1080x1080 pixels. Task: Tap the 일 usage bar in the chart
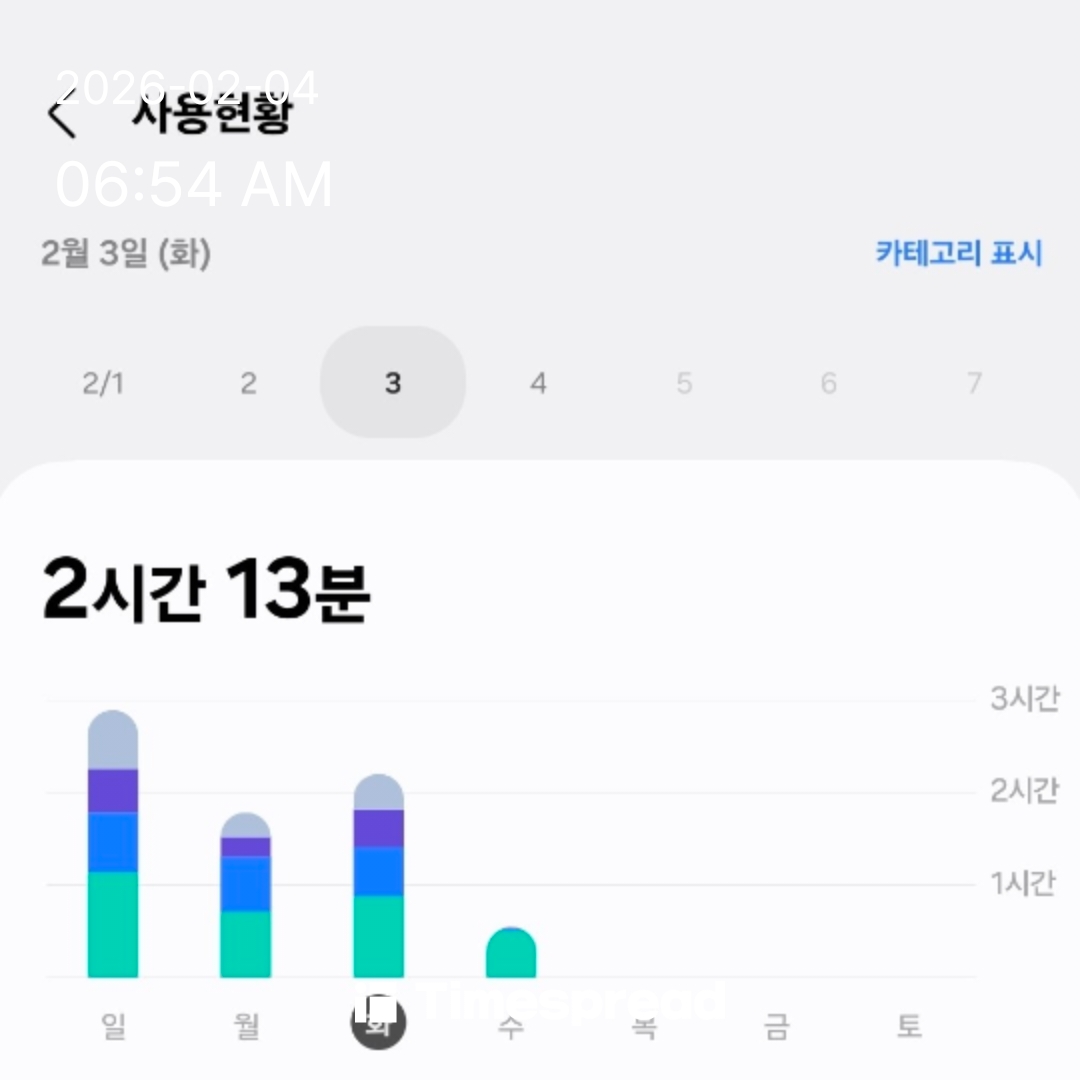coord(113,845)
